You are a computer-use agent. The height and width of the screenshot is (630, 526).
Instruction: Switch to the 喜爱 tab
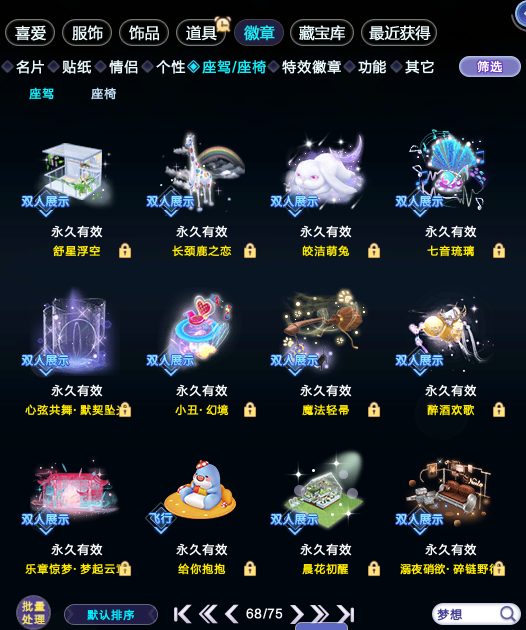30,33
